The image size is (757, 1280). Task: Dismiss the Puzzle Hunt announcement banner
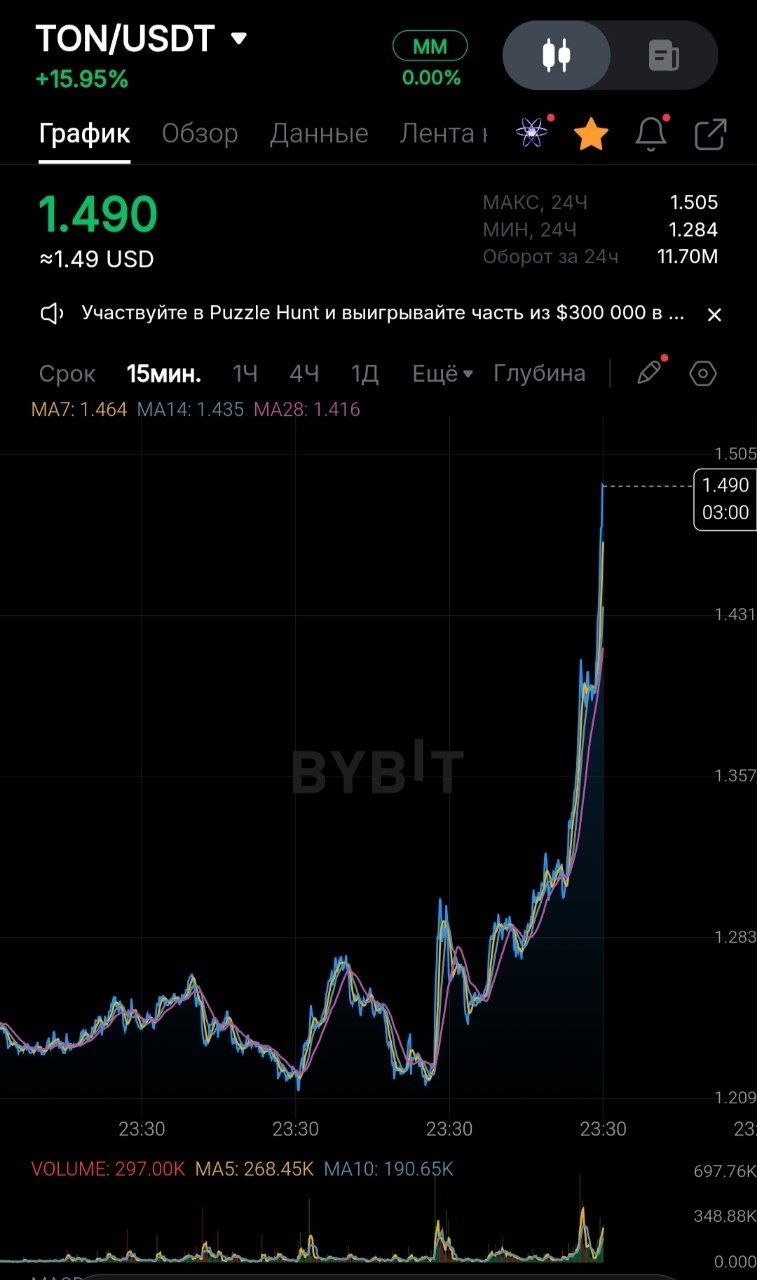coord(714,315)
